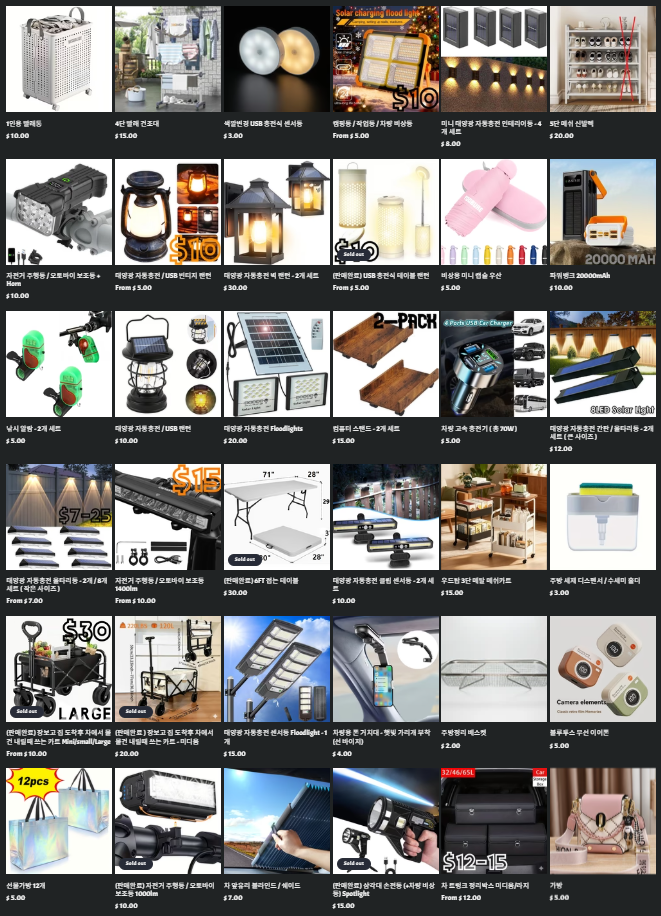Open the sold-out 6FT 접는 테이블 listing
This screenshot has width=661, height=916.
tap(276, 517)
